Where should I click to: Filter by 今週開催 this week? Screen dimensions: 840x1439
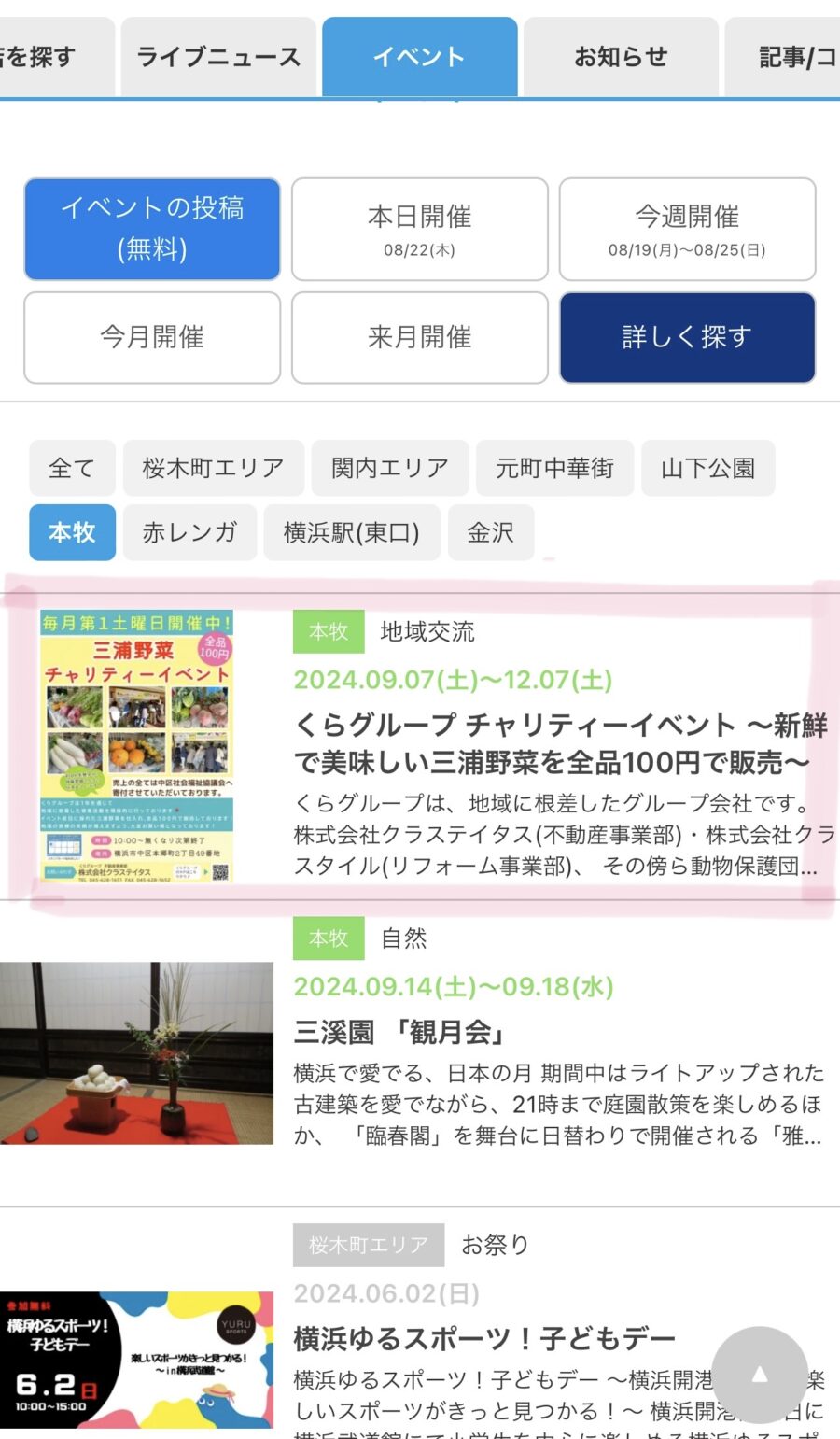pos(687,229)
